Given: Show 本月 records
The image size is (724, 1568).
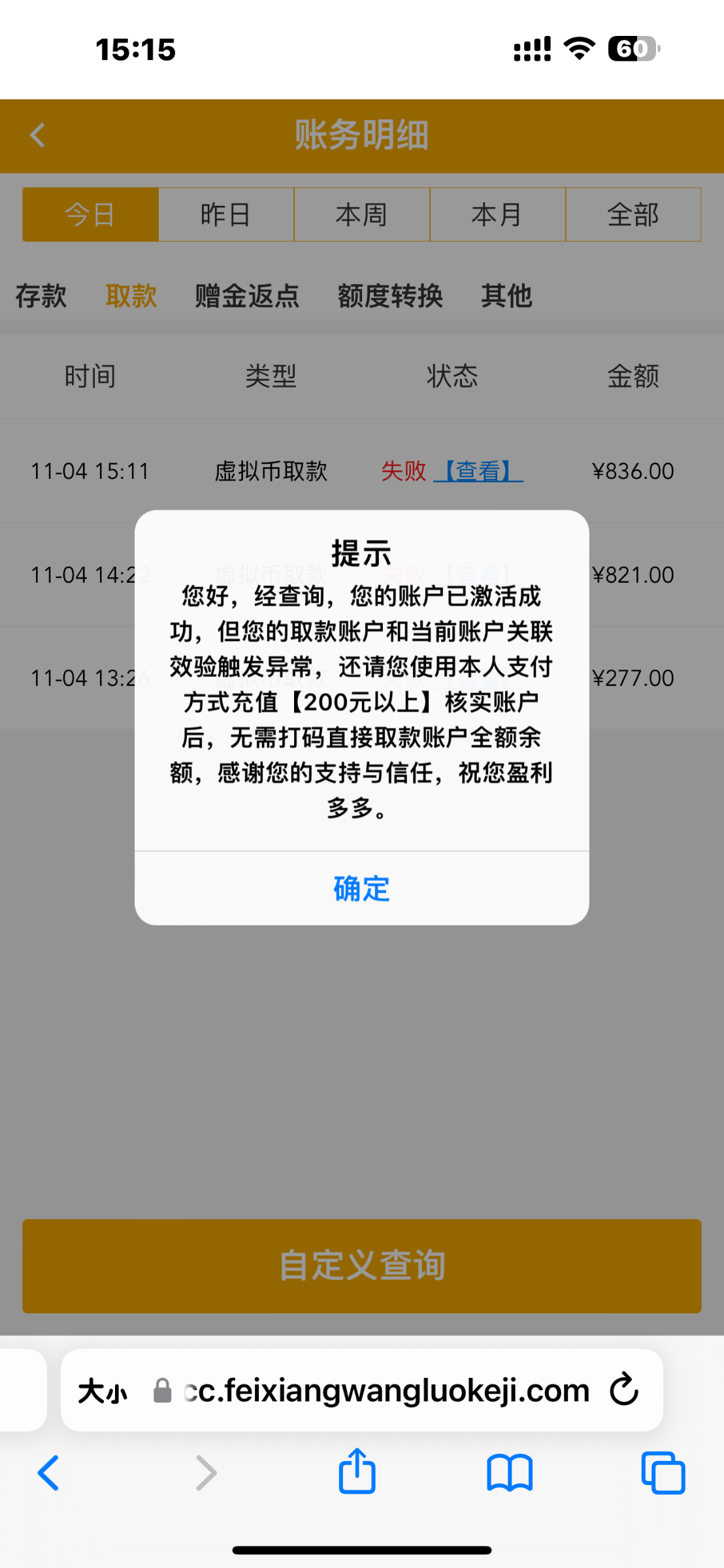Looking at the screenshot, I should coord(498,214).
